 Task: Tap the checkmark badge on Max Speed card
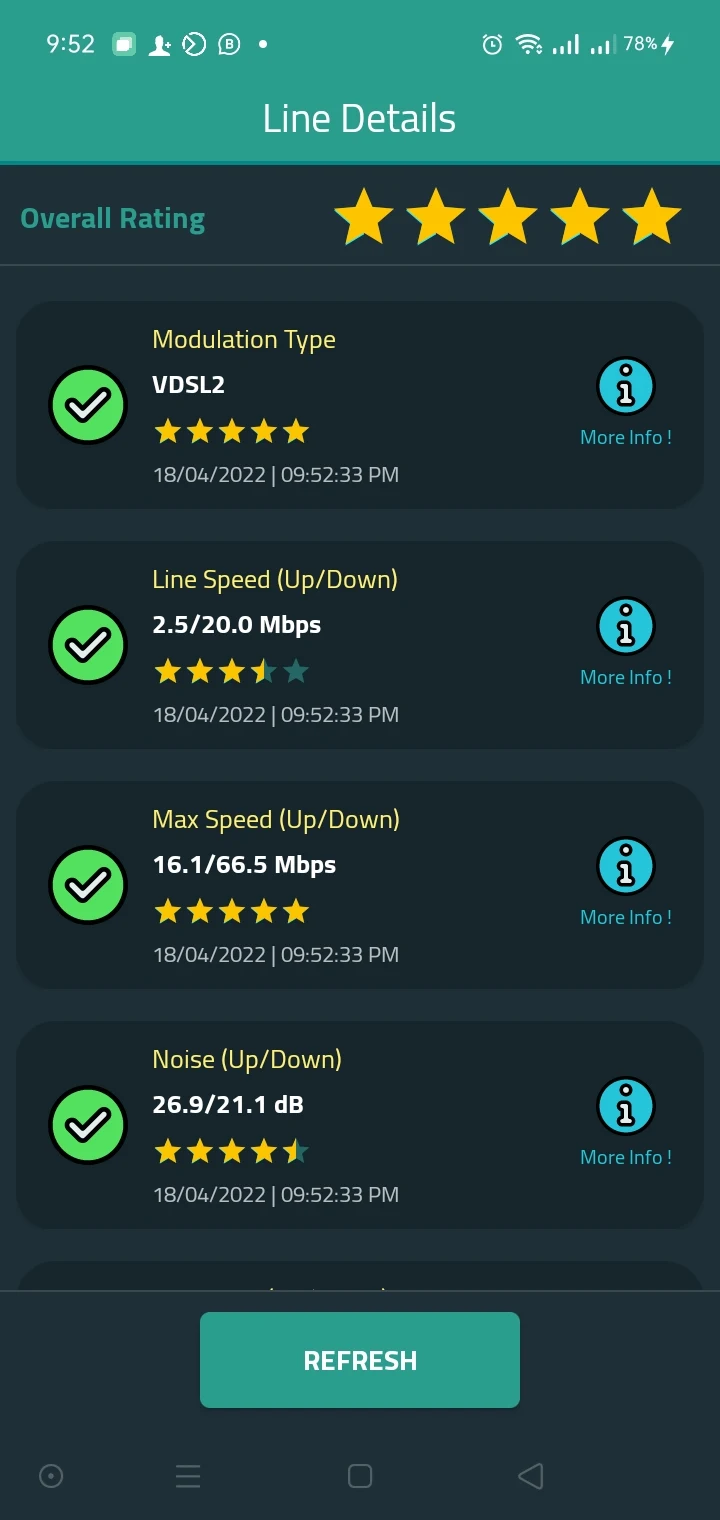(87, 884)
